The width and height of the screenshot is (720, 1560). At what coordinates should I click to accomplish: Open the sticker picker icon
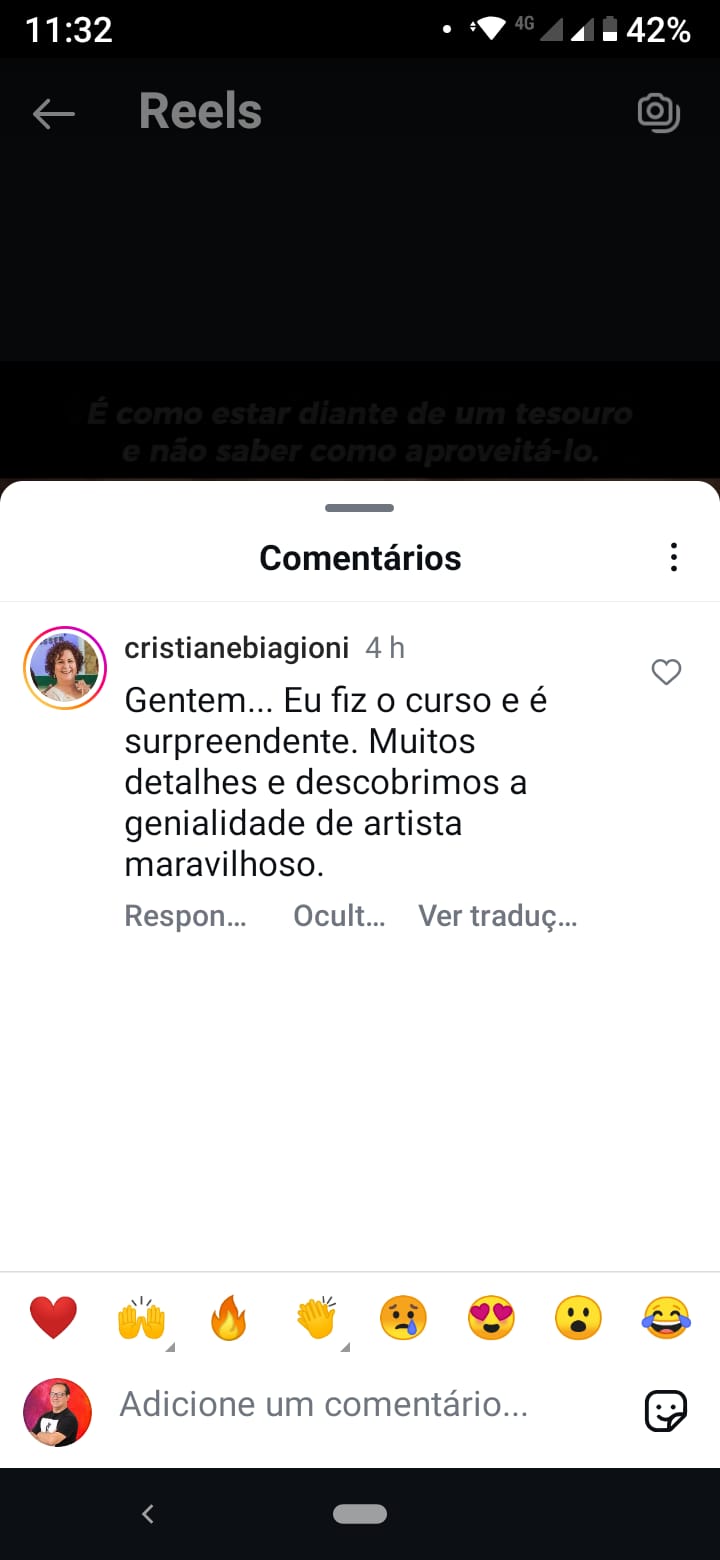click(665, 1411)
